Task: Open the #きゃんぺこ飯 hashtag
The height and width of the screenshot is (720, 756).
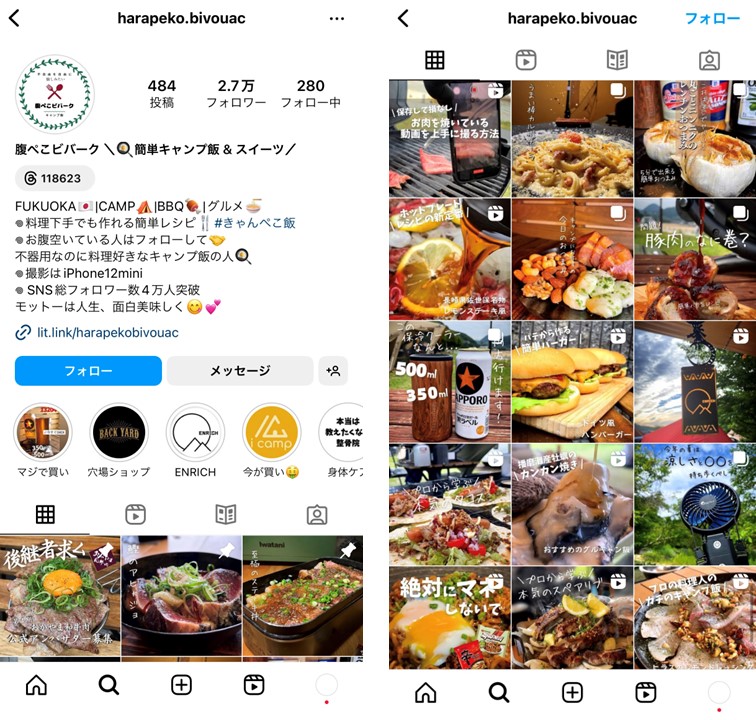Action: pos(254,223)
